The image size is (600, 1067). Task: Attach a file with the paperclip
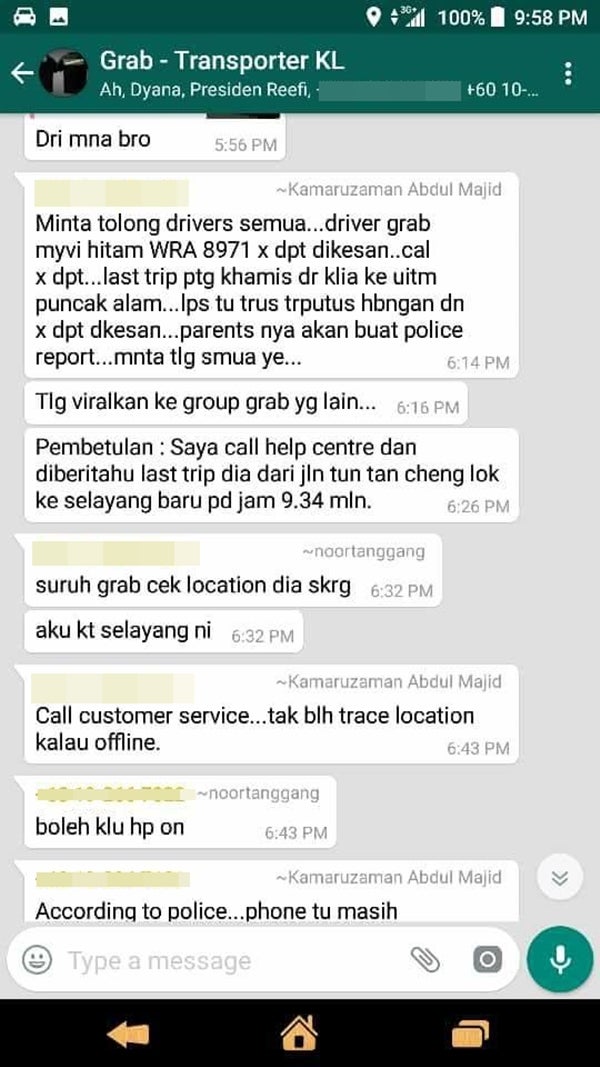425,960
